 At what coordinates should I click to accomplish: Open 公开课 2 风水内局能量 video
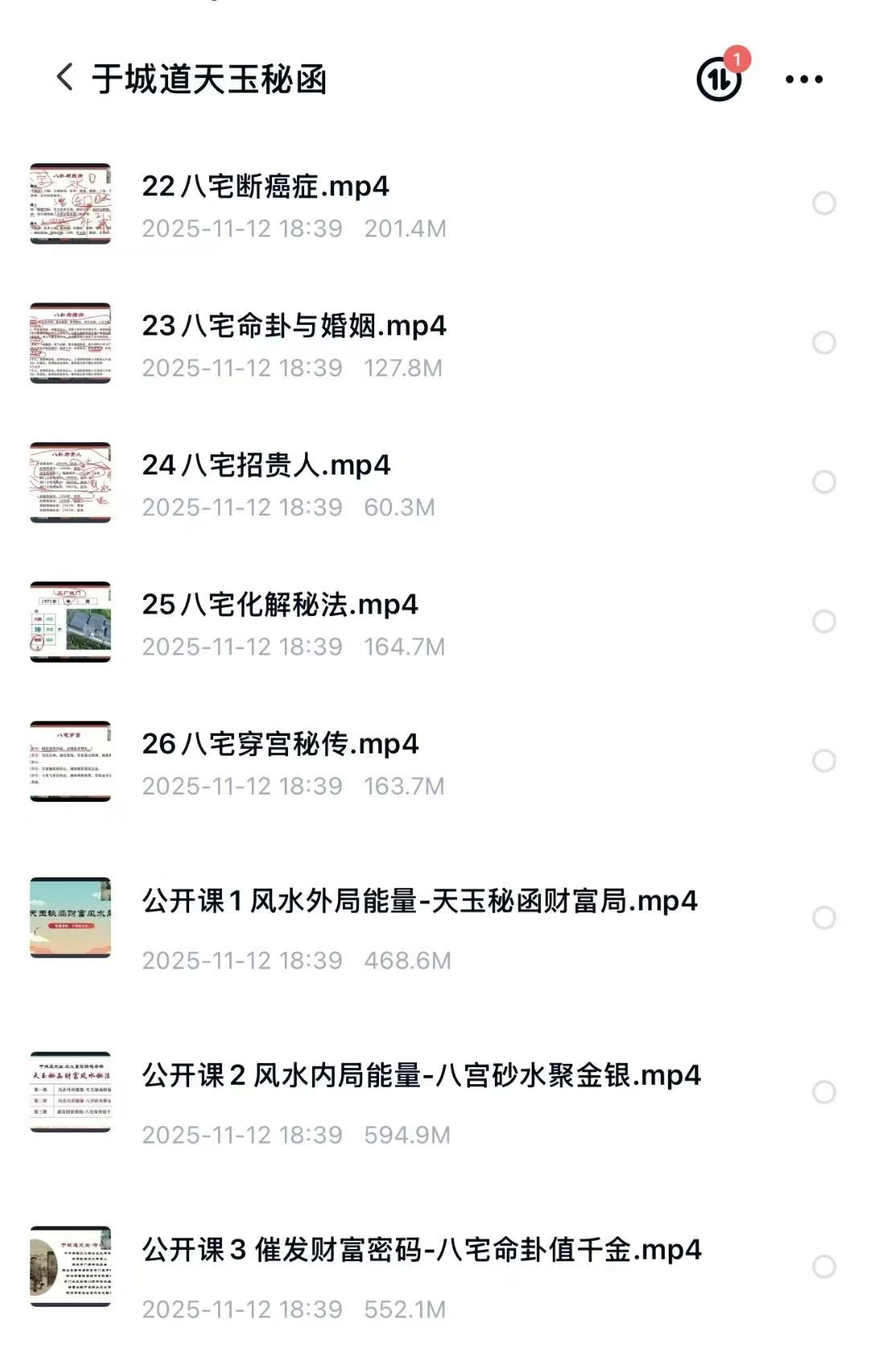click(x=421, y=1075)
